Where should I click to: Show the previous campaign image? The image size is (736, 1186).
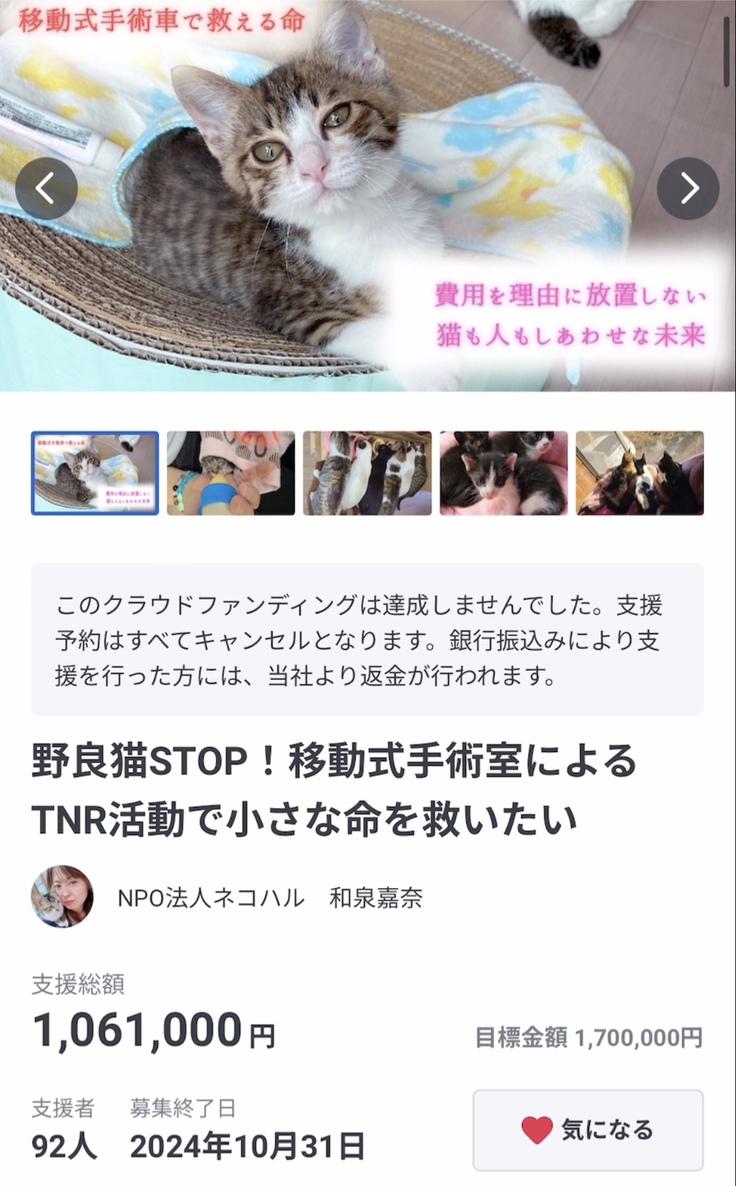click(x=46, y=188)
